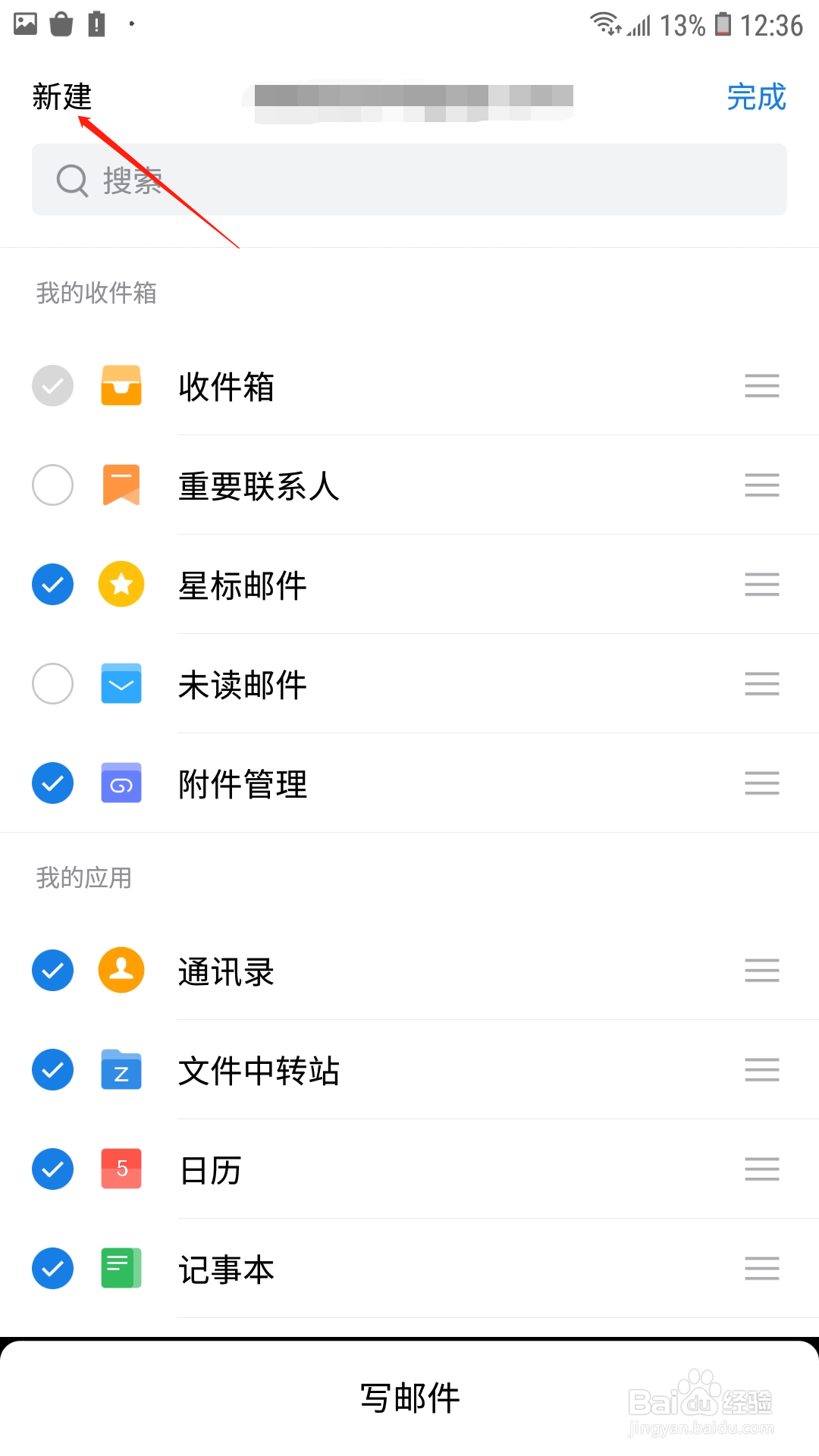This screenshot has height=1456, width=819.
Task: Uncheck the 通讯录 checkbox
Action: (52, 971)
